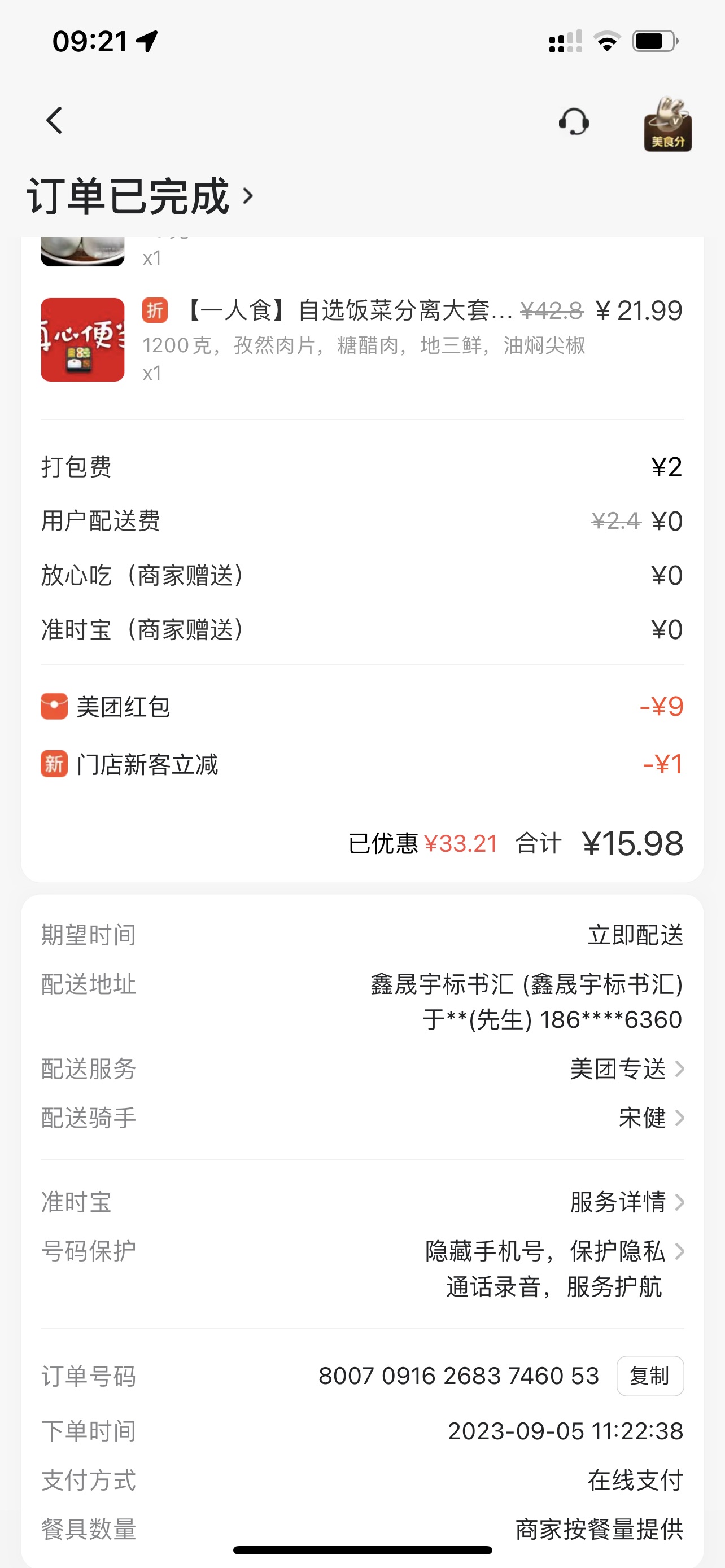Contact customer service via headset icon
Viewport: 725px width, 1568px height.
[x=574, y=122]
